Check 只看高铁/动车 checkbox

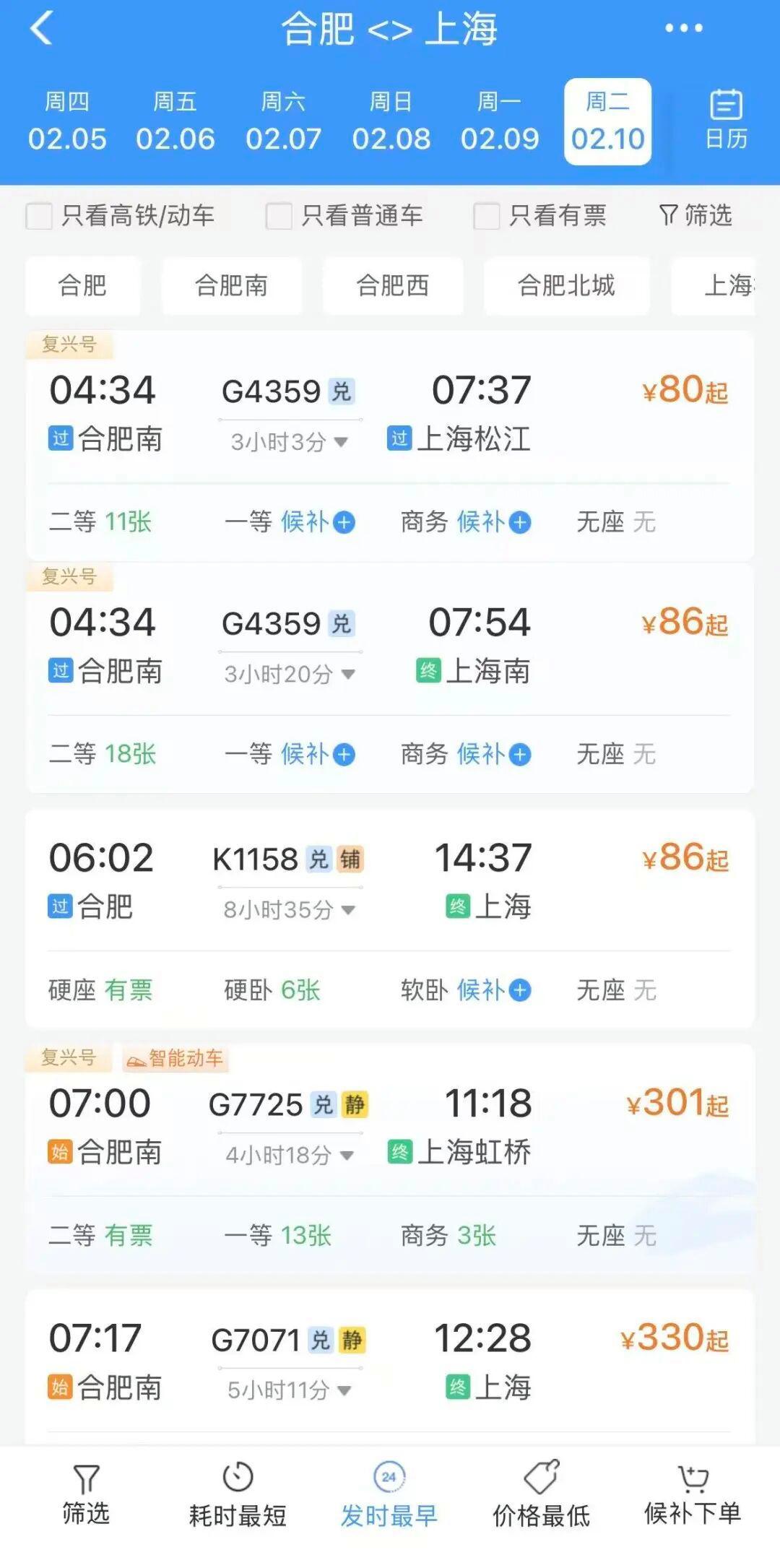click(x=40, y=216)
